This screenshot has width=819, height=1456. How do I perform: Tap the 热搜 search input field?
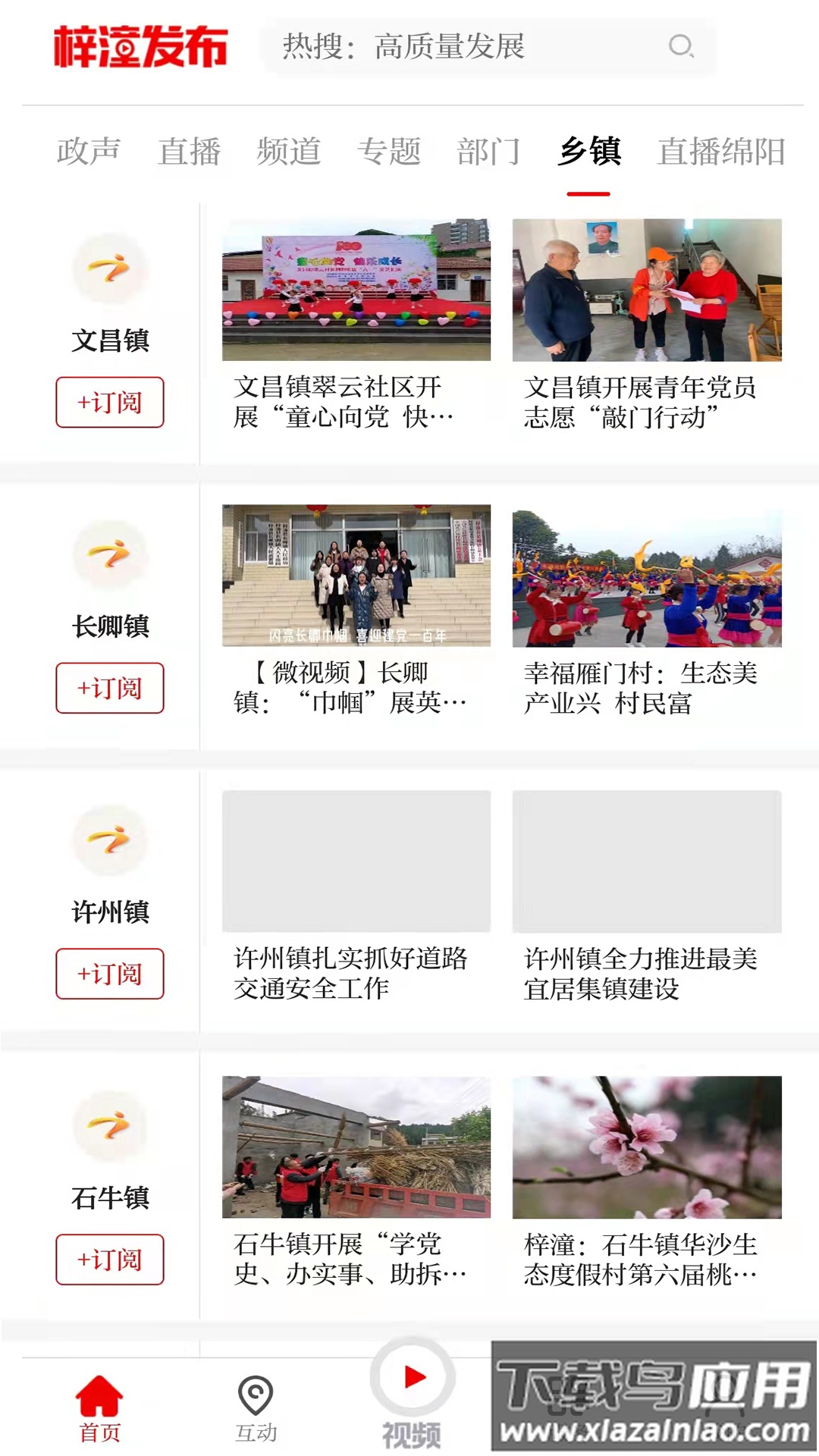point(455,49)
